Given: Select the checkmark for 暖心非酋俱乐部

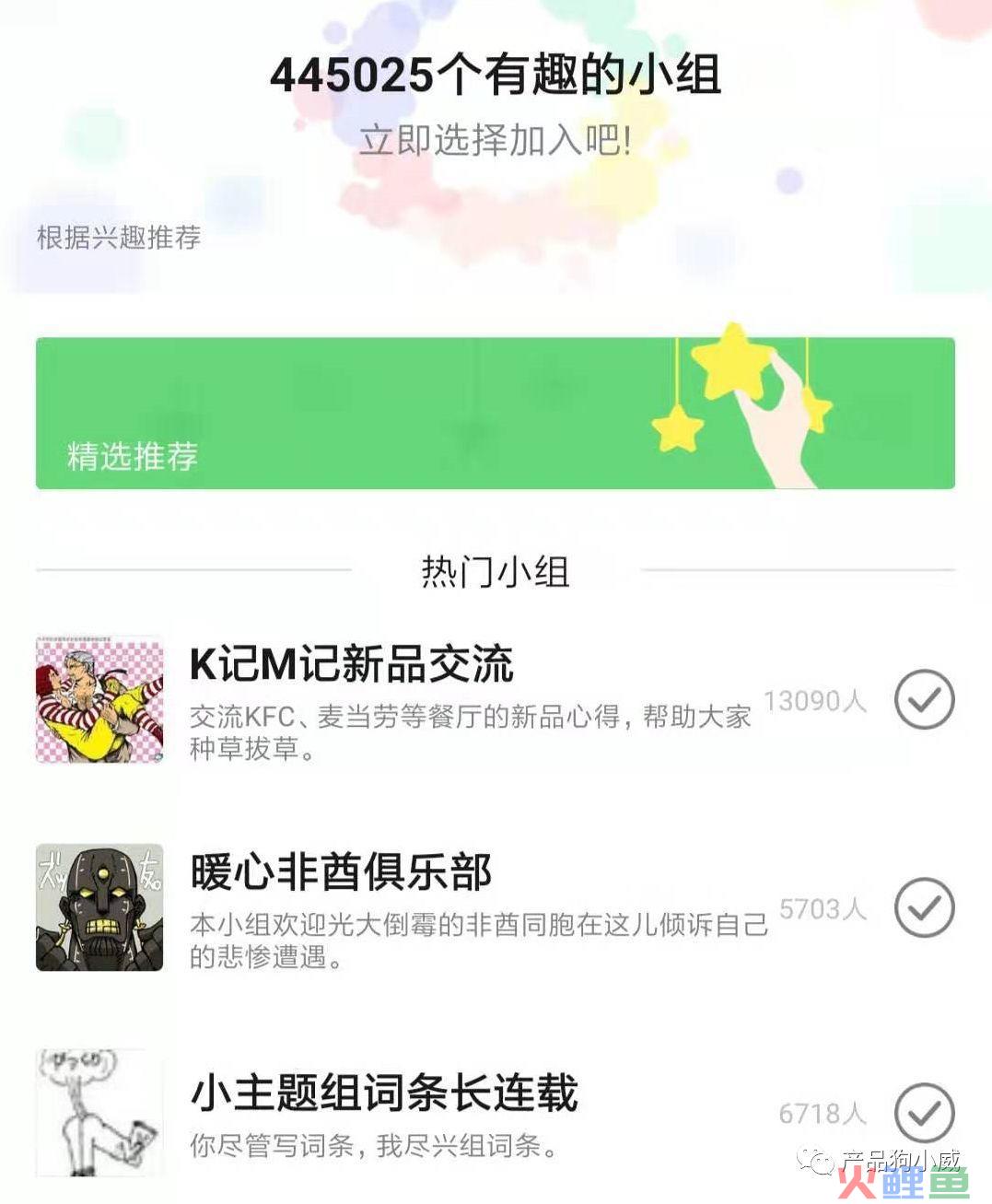Looking at the screenshot, I should (924, 907).
